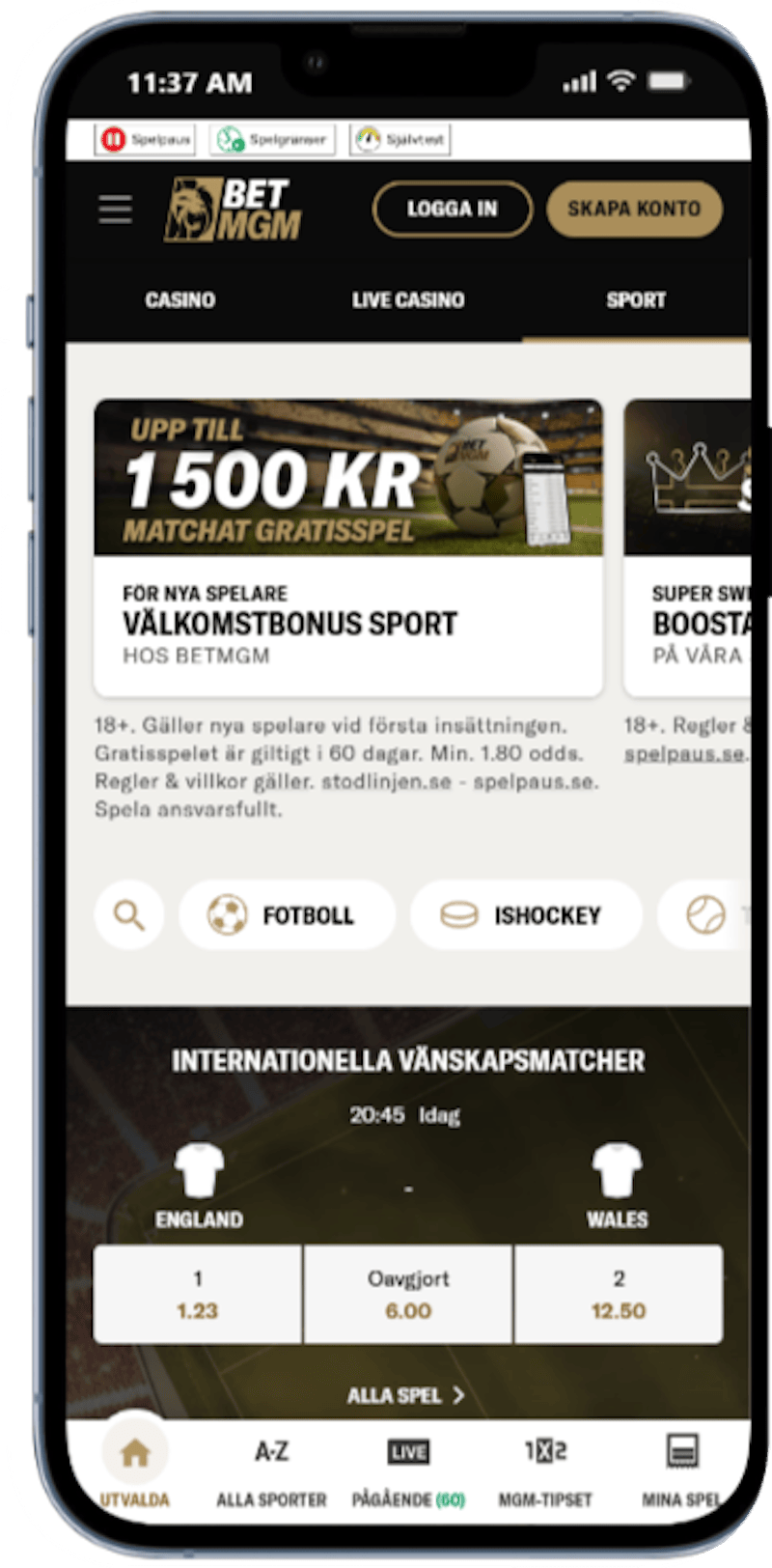Select Oavgjort odds 6.00

(408, 1295)
